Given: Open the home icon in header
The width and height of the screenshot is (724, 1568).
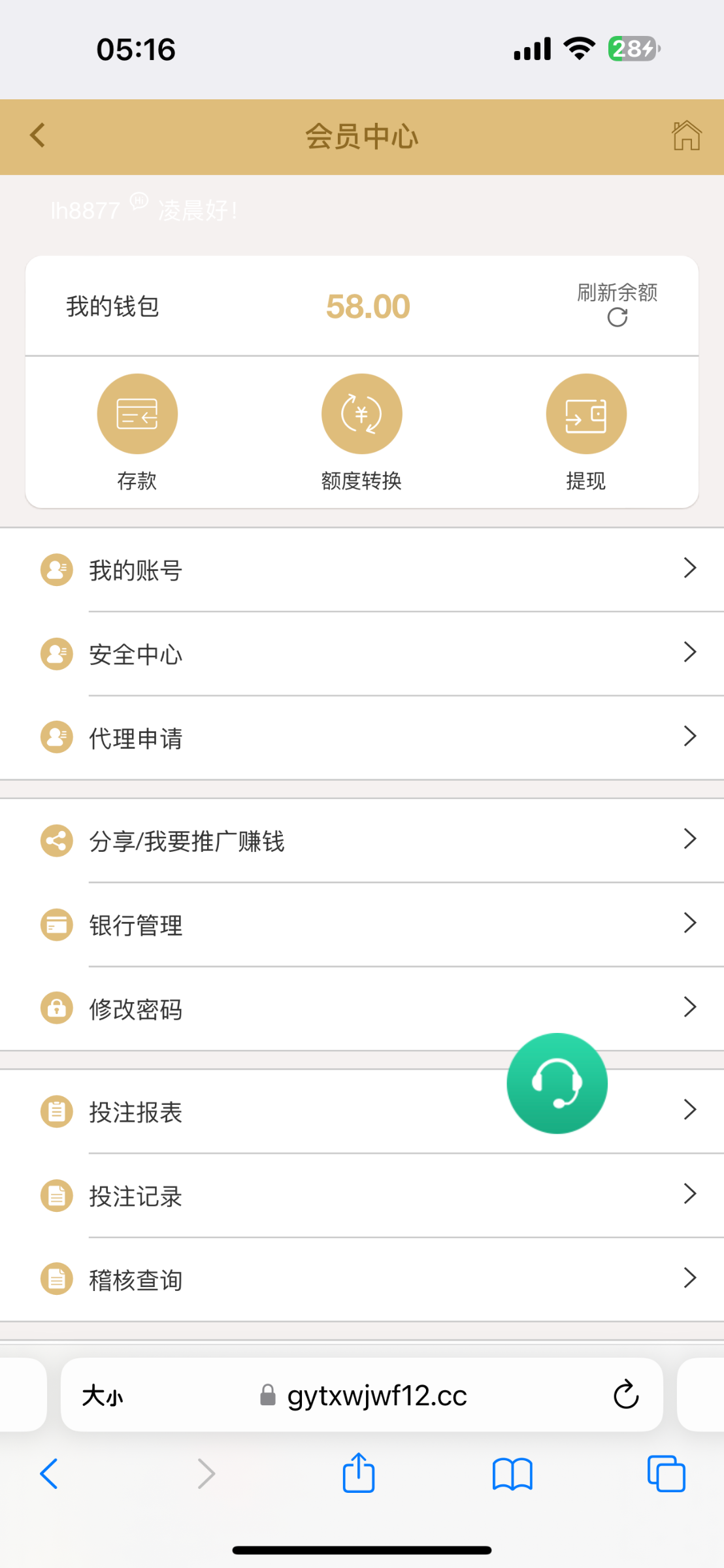Looking at the screenshot, I should pos(686,136).
